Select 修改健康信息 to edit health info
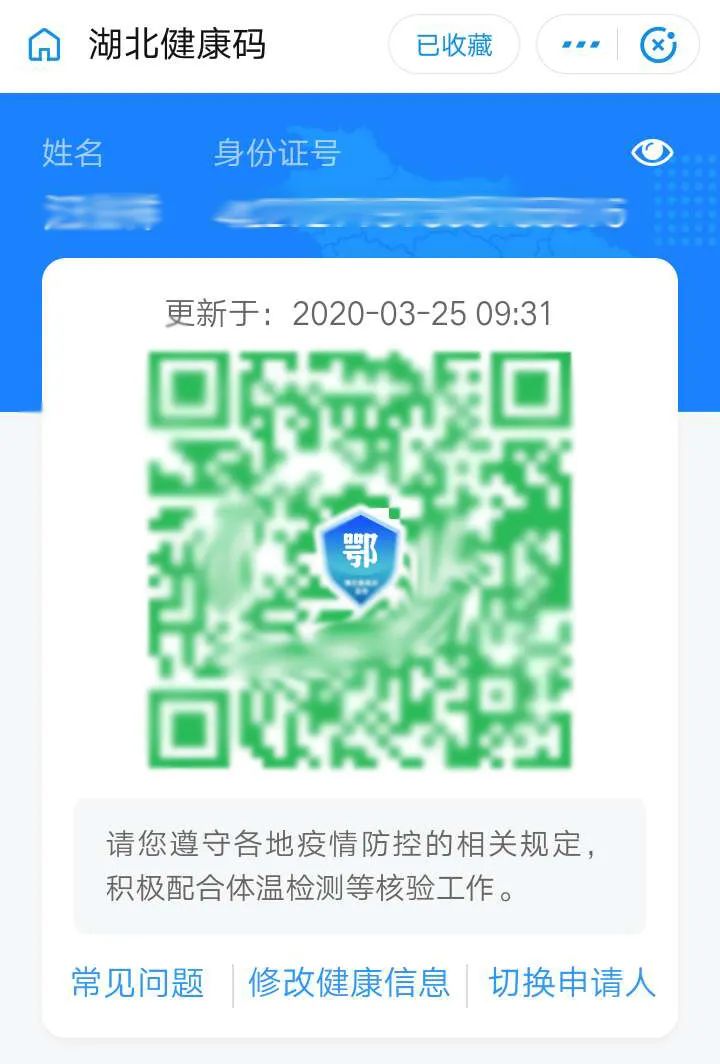The width and height of the screenshot is (720, 1064). pos(349,983)
